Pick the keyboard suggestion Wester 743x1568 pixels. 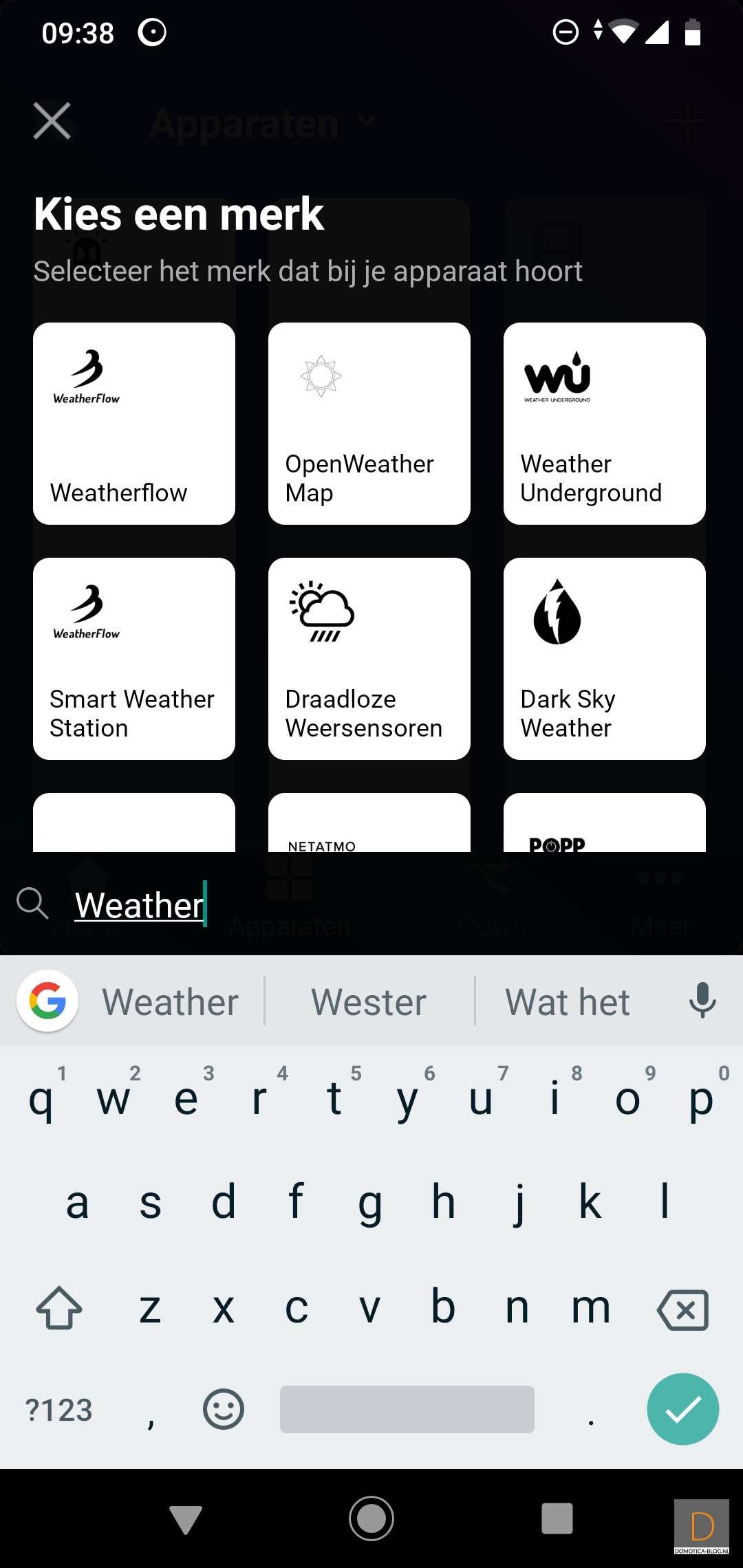coord(369,1002)
